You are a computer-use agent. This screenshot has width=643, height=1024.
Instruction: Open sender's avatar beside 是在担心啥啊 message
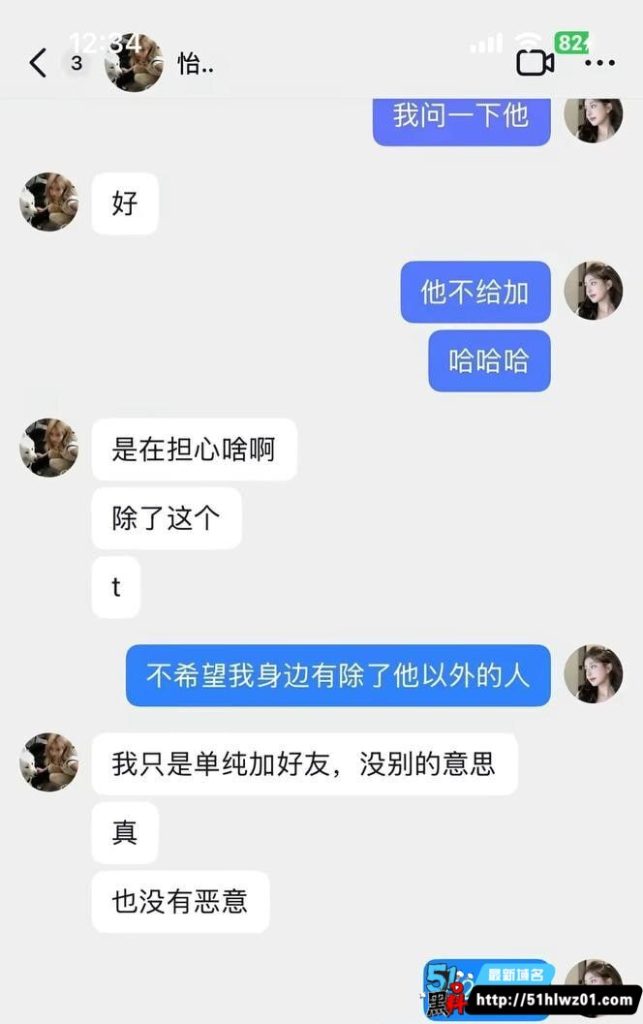coord(49,448)
